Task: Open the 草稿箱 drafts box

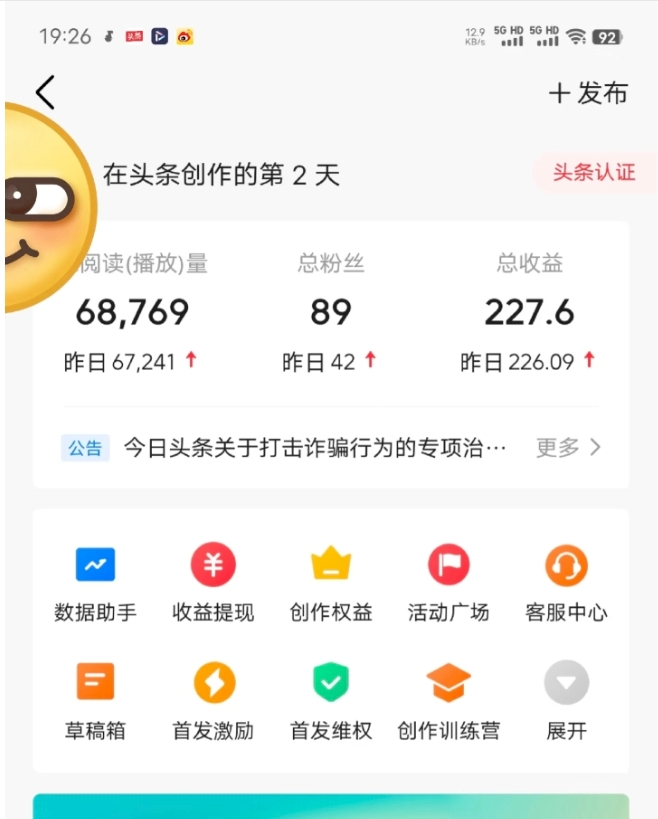Action: pyautogui.click(x=95, y=701)
